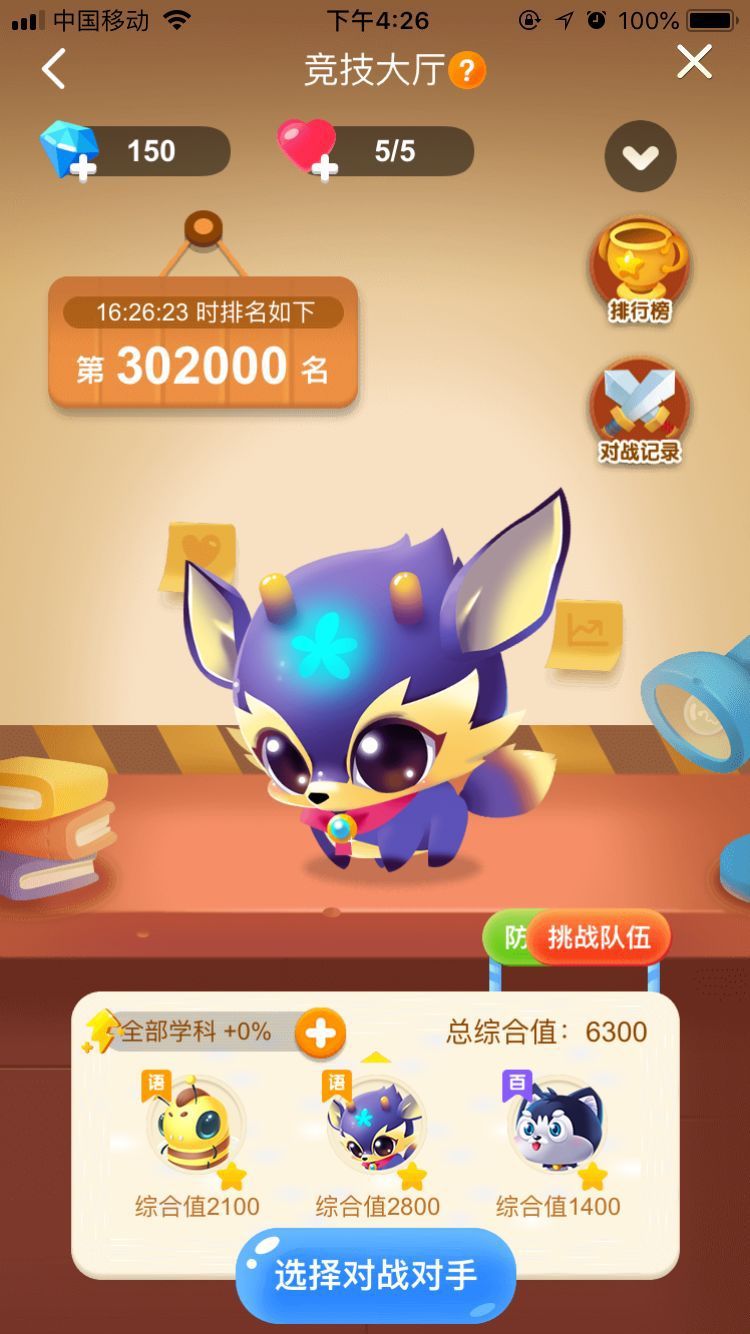This screenshot has height=1334, width=750.
Task: Tap 选择对战对手 to choose an opponent
Action: 375,1276
